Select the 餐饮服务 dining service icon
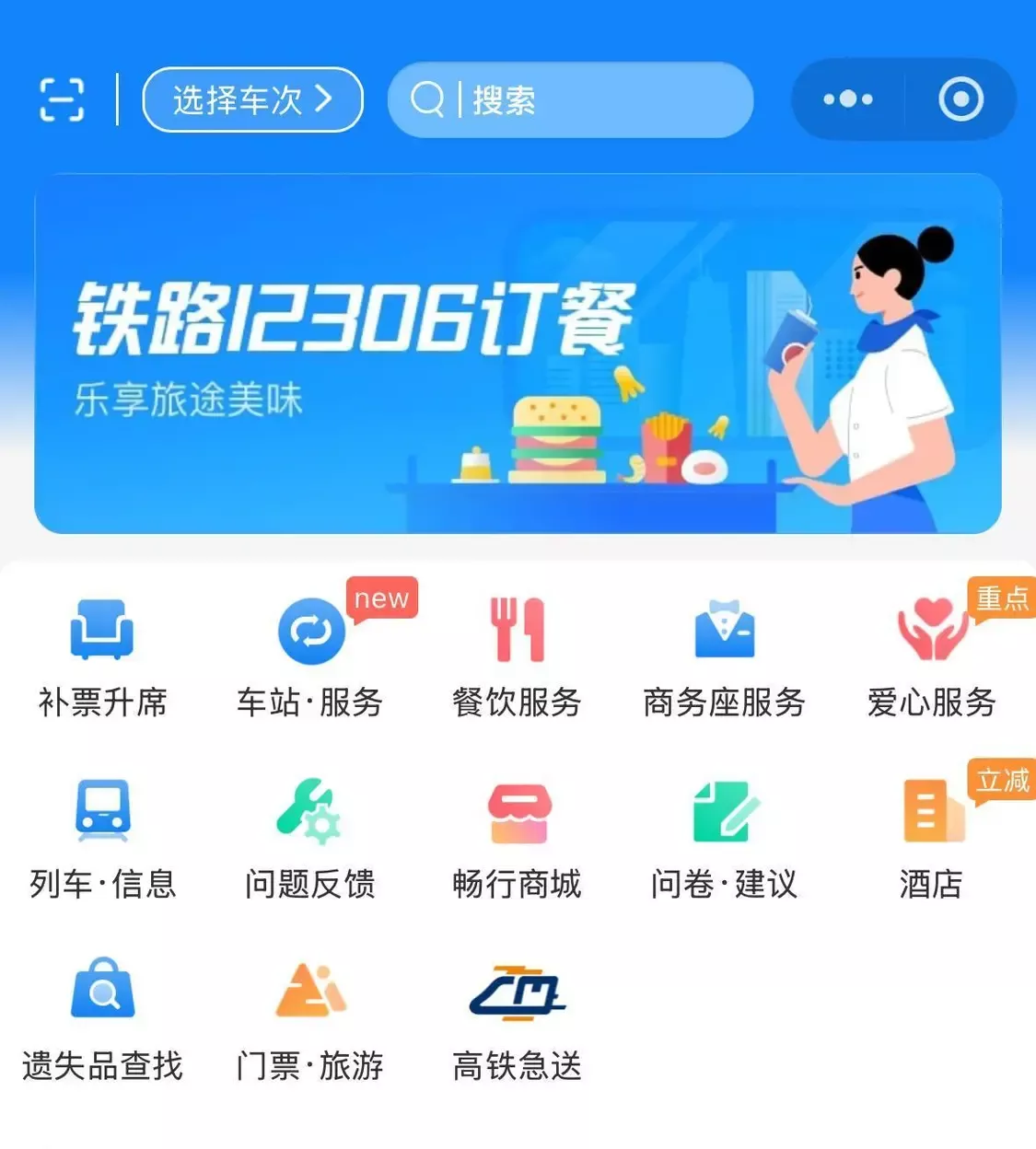Viewport: 1036px width, 1149px height. tap(516, 654)
